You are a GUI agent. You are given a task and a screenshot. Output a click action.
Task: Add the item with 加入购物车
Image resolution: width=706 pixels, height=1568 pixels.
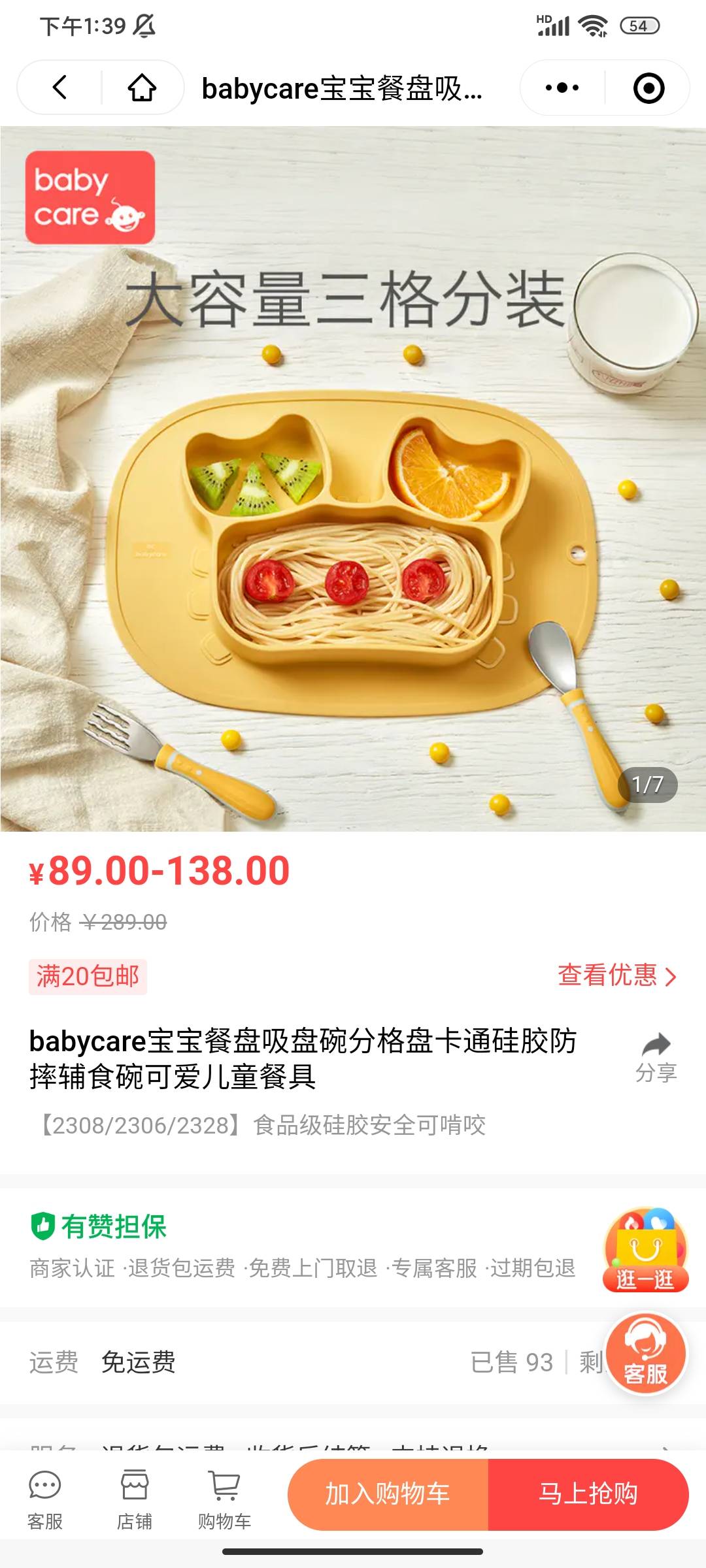[x=388, y=1494]
